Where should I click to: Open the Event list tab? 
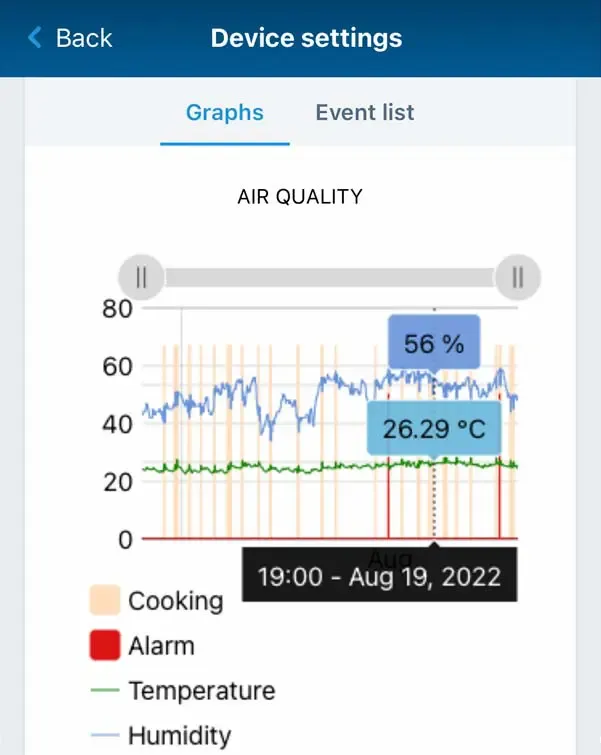(364, 112)
